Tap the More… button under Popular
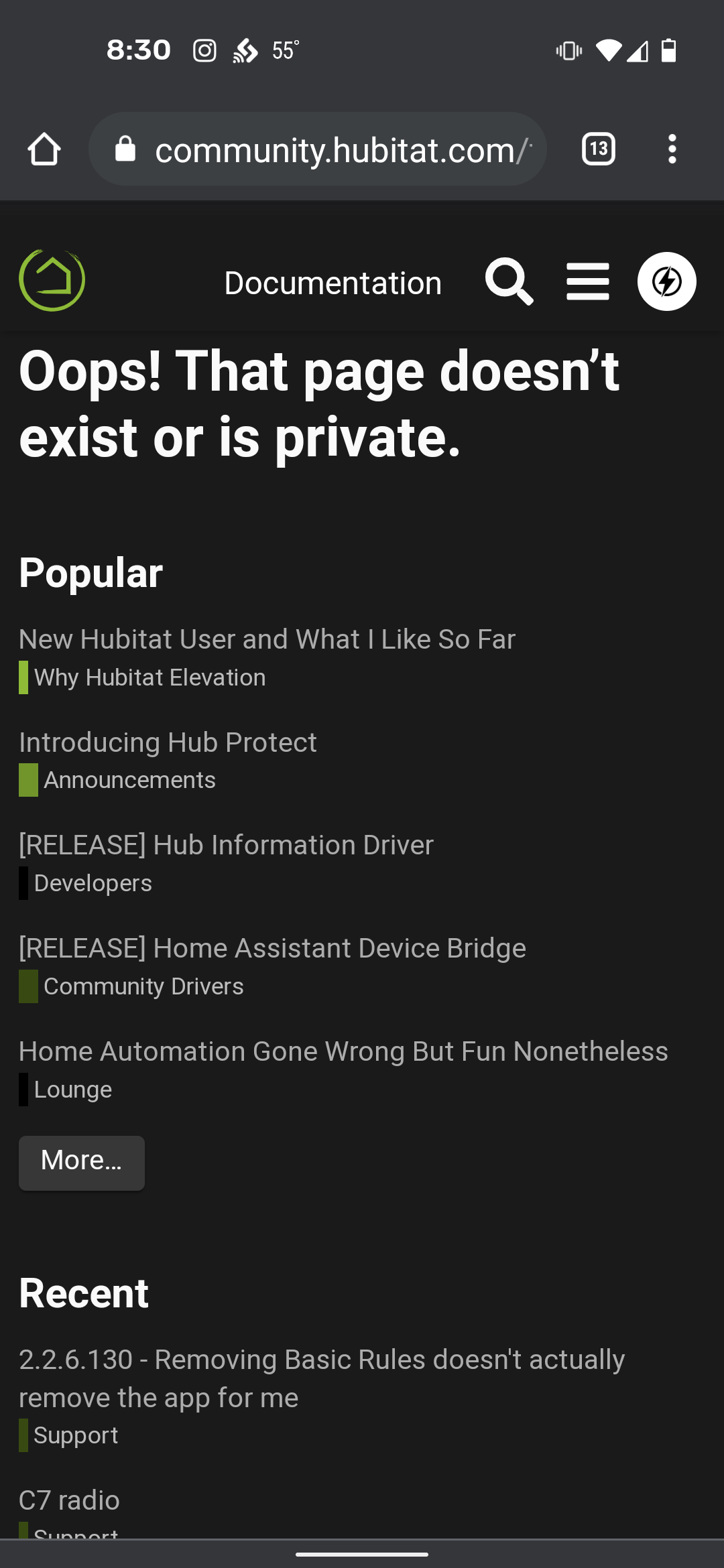Screen dimensions: 724x1568 tap(82, 1163)
